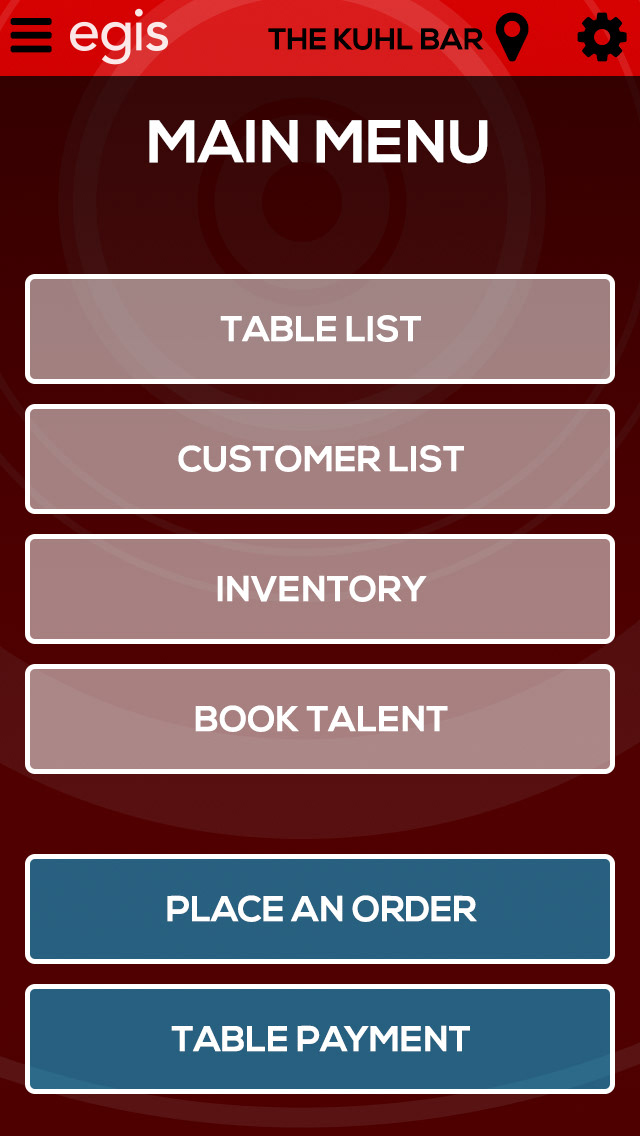Start Place an Order
640x1136 pixels.
(320, 909)
